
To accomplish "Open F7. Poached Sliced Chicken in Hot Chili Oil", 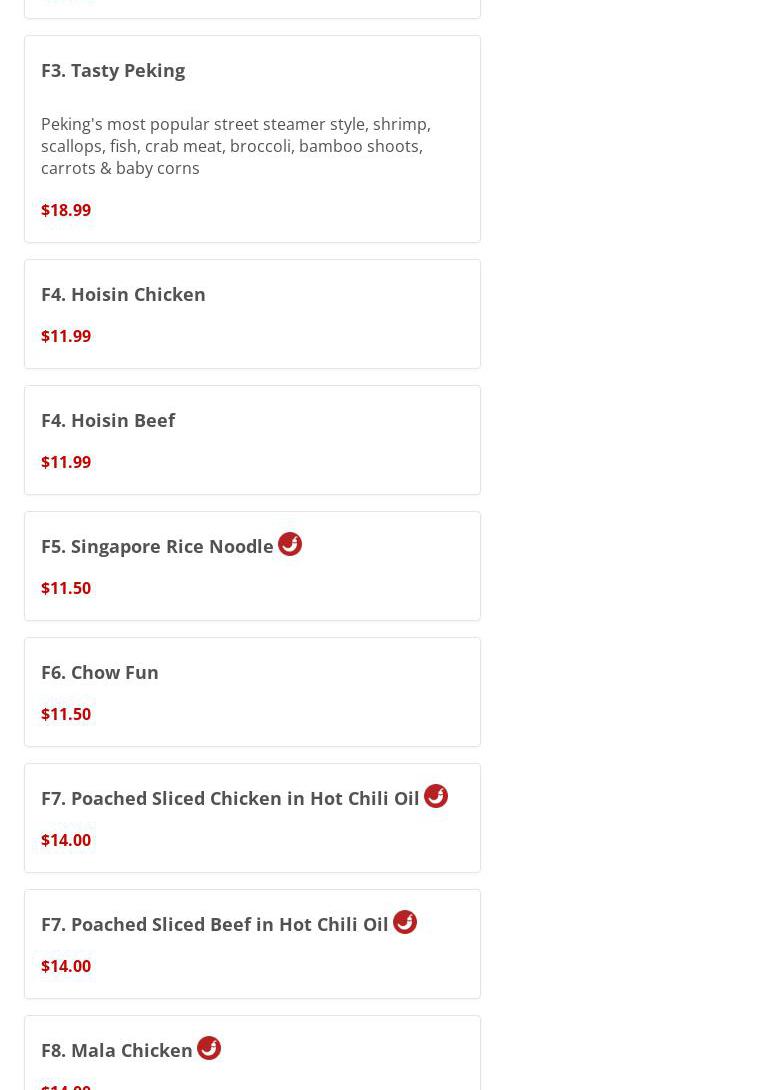I will coord(252,818).
